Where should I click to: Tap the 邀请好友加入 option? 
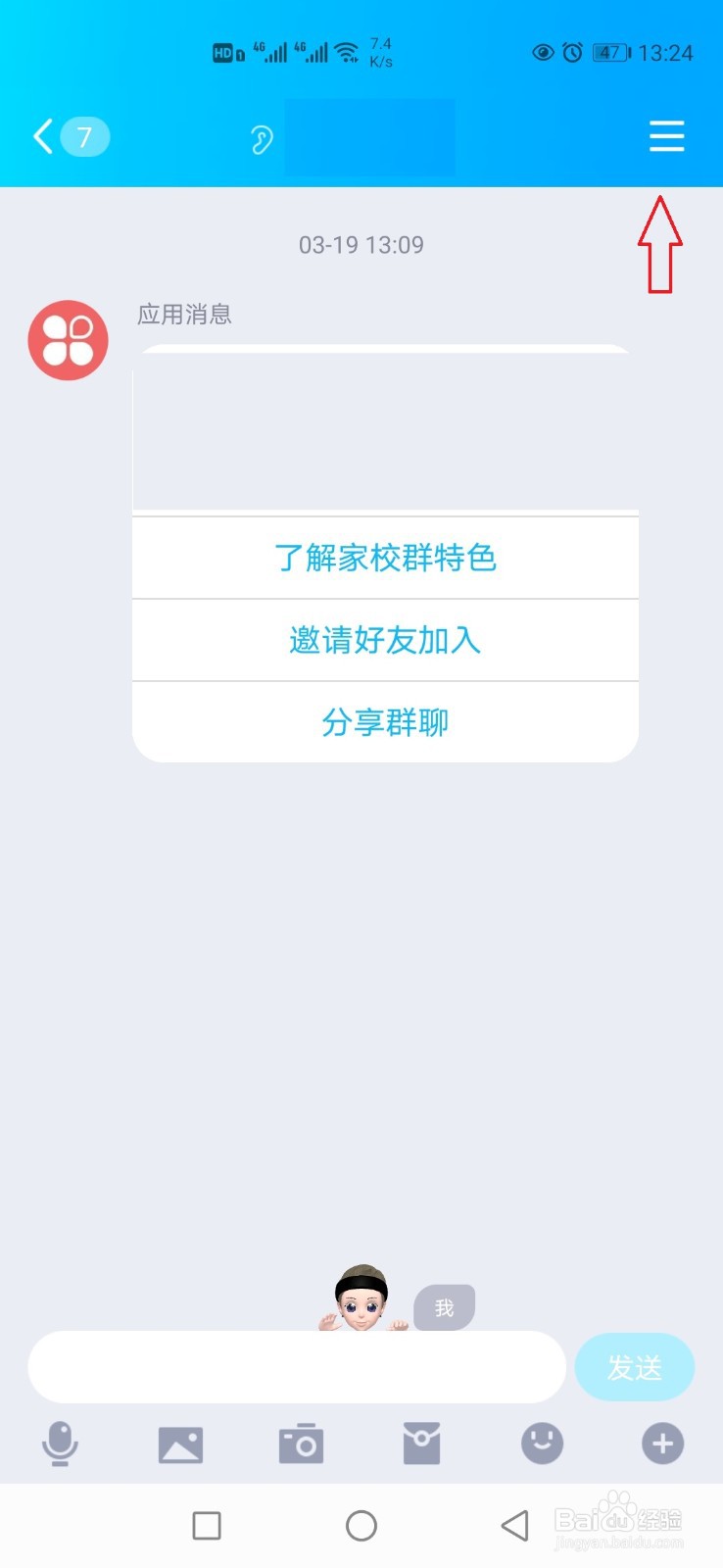pos(385,640)
